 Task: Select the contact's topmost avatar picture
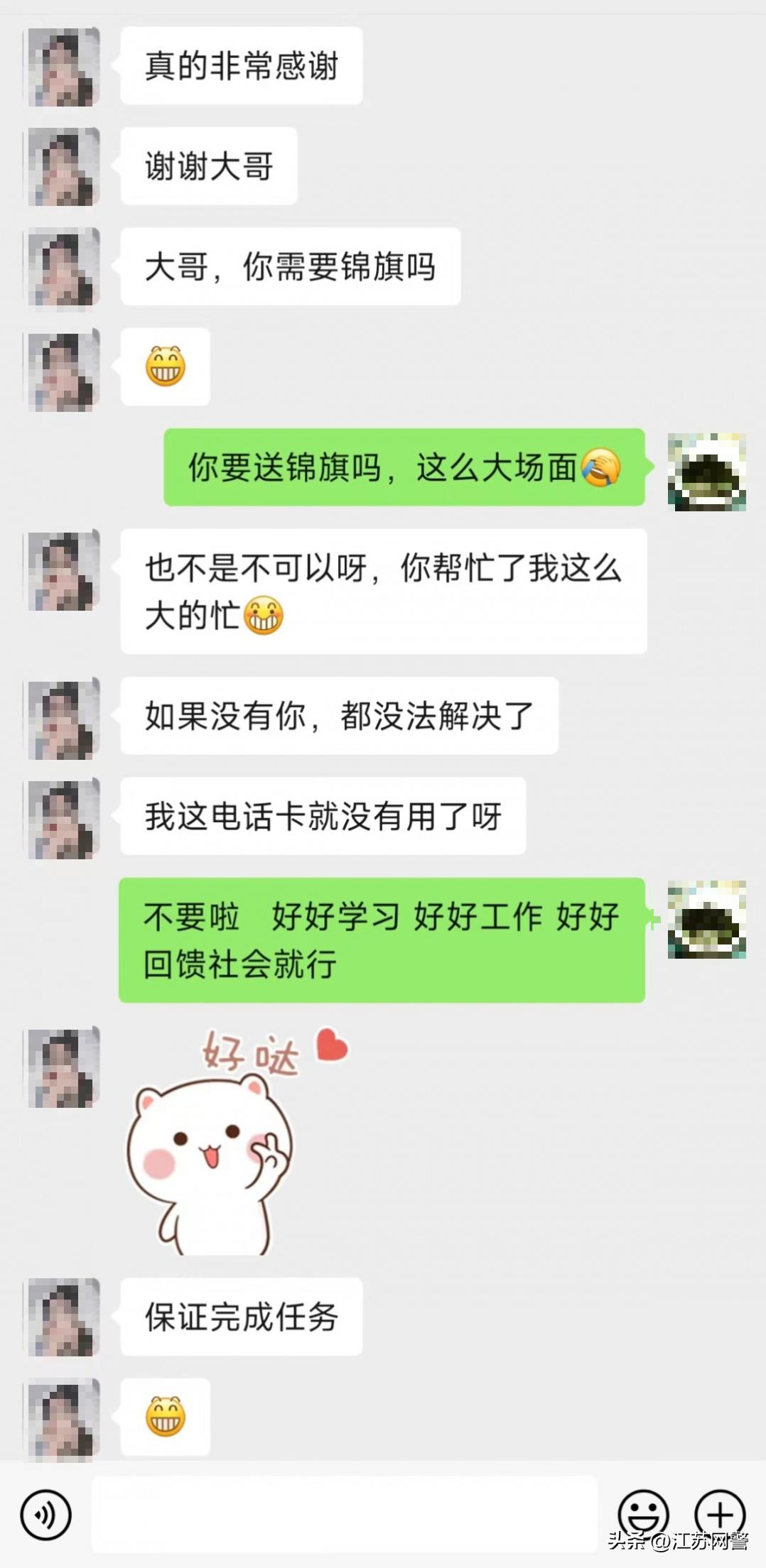coord(63,65)
